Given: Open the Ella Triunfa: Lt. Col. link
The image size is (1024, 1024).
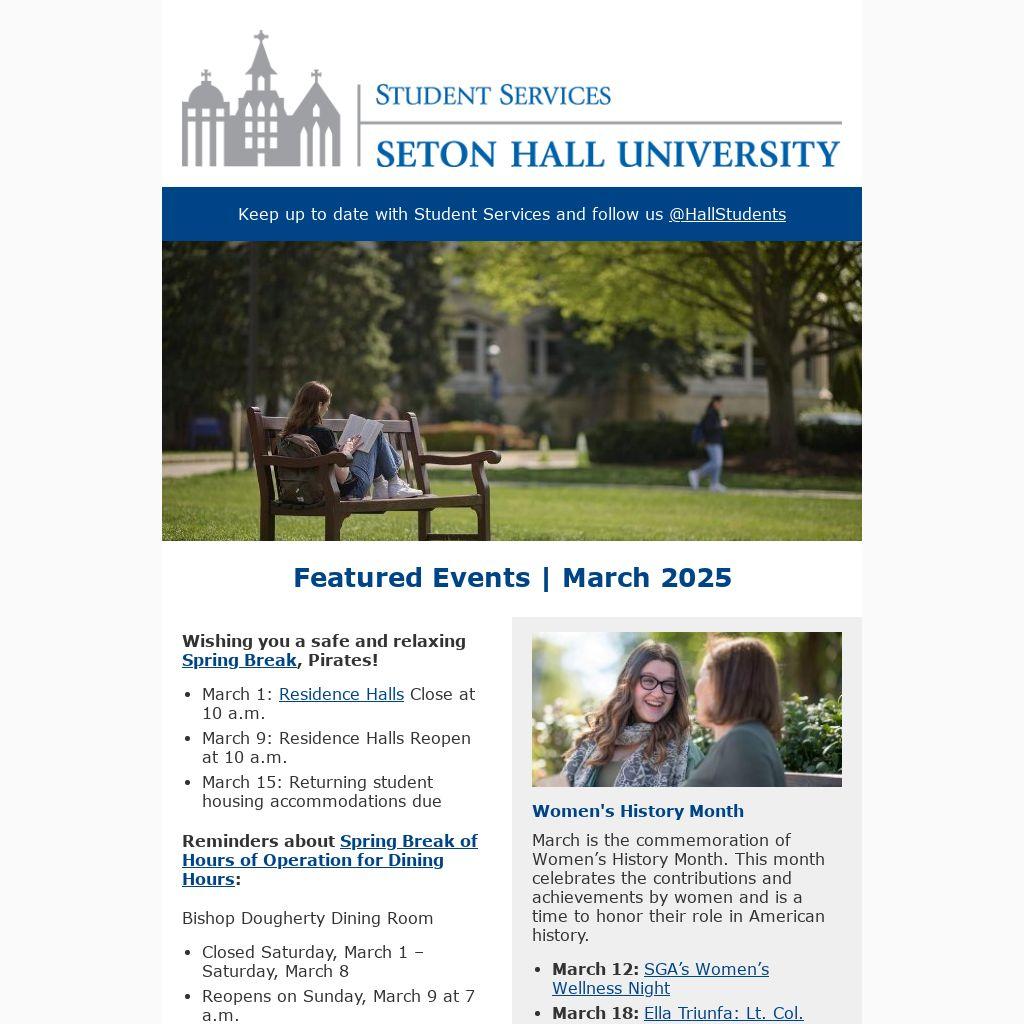Looking at the screenshot, I should tap(723, 1013).
